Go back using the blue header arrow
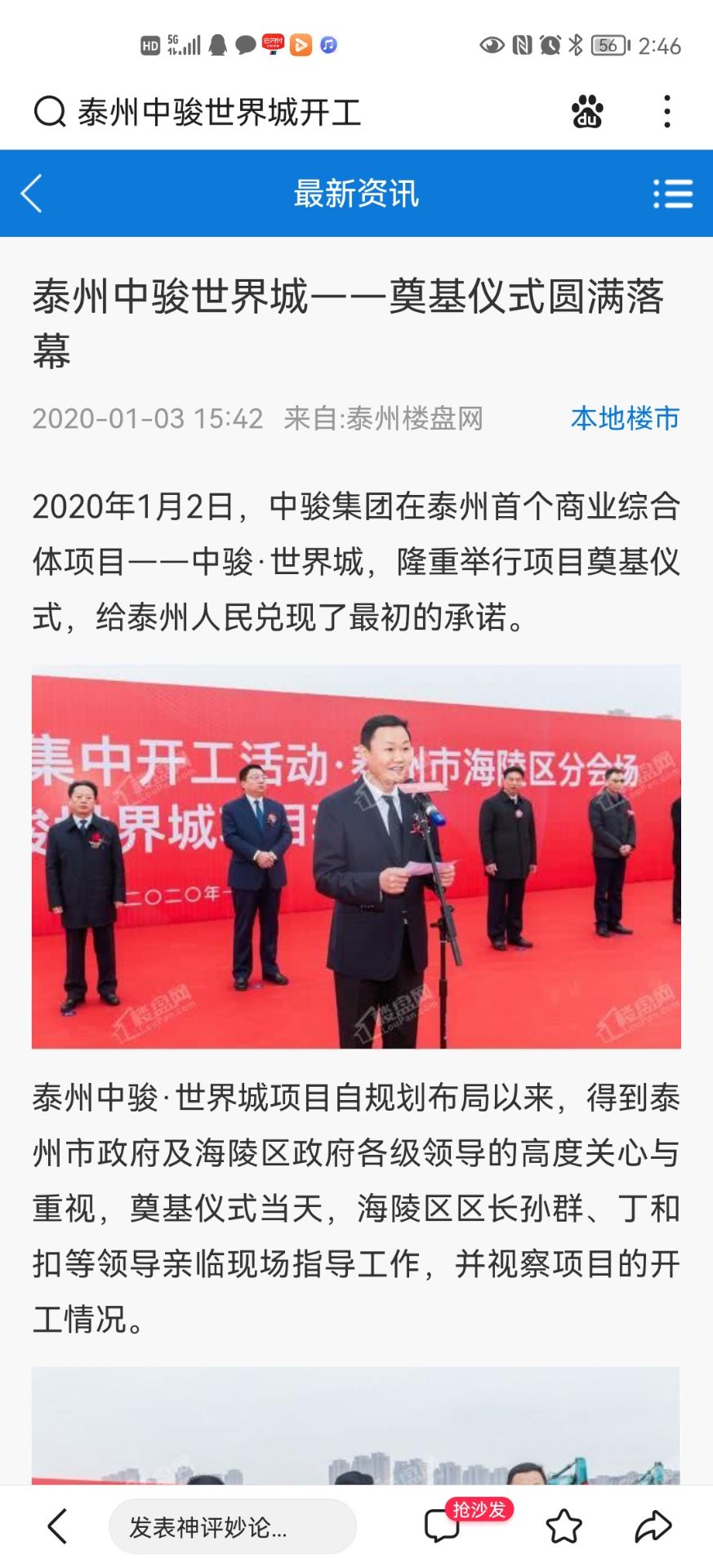This screenshot has height=1568, width=713. coord(31,194)
